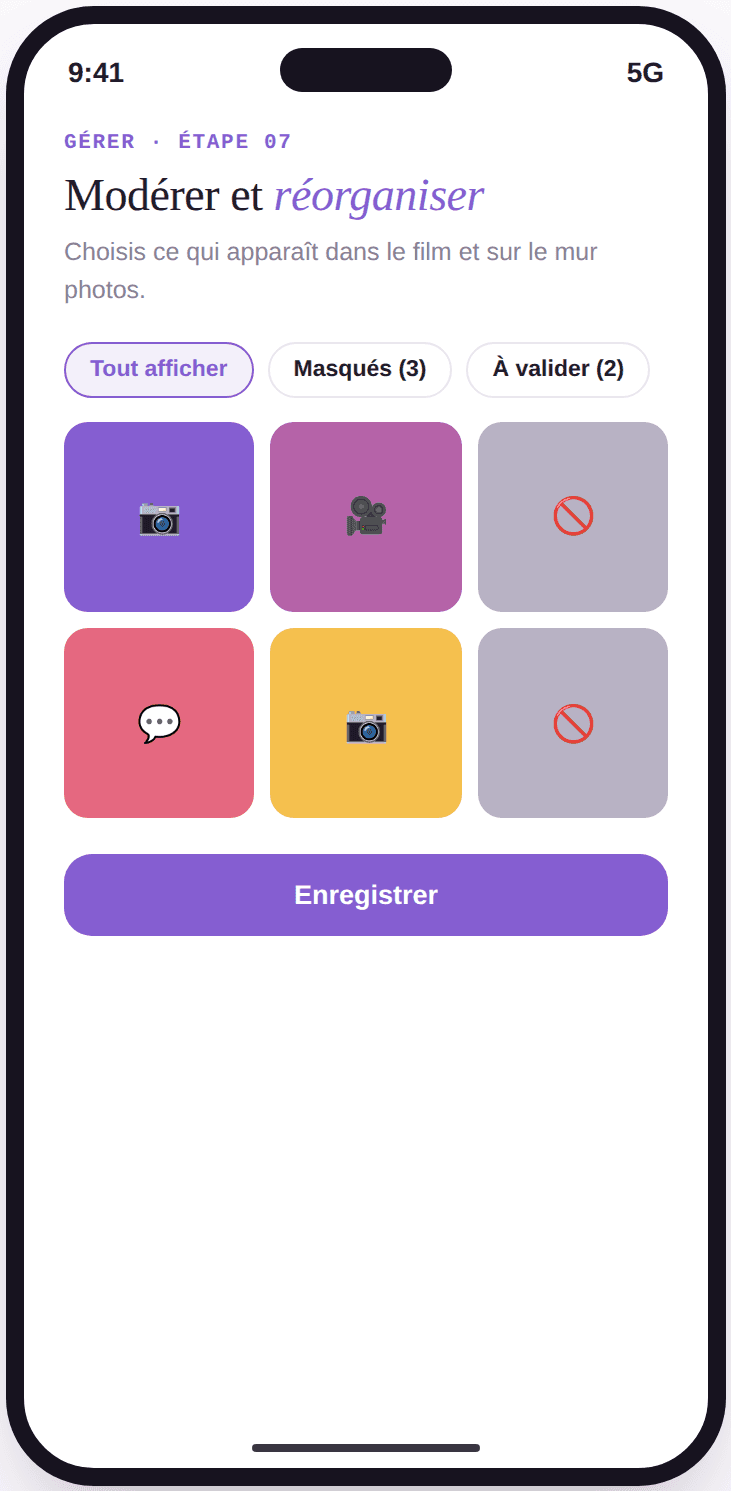Open the purple camera photo tile
731x1491 pixels.
pos(159,517)
